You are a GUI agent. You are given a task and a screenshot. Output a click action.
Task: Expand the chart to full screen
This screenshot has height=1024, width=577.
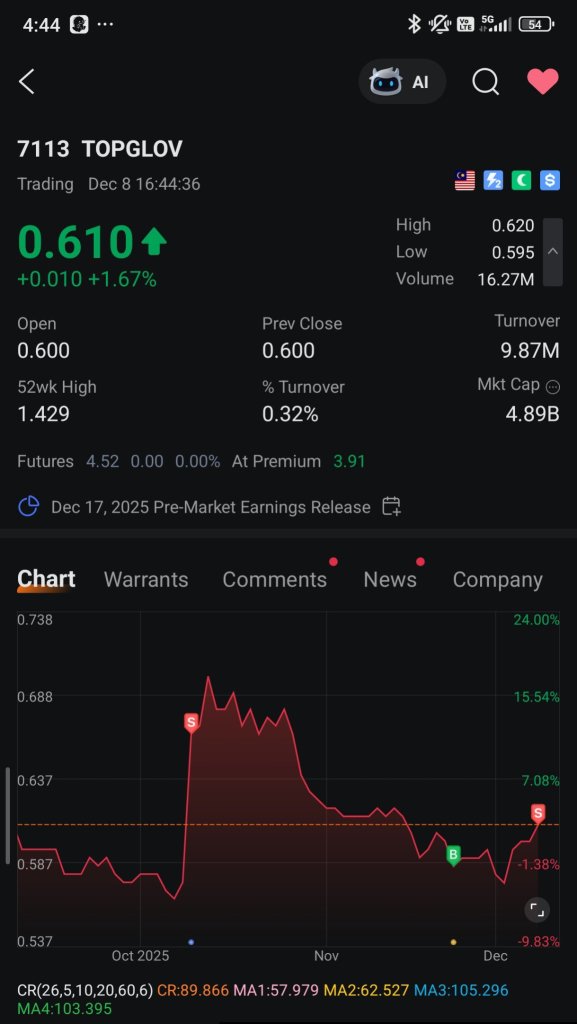tap(537, 910)
